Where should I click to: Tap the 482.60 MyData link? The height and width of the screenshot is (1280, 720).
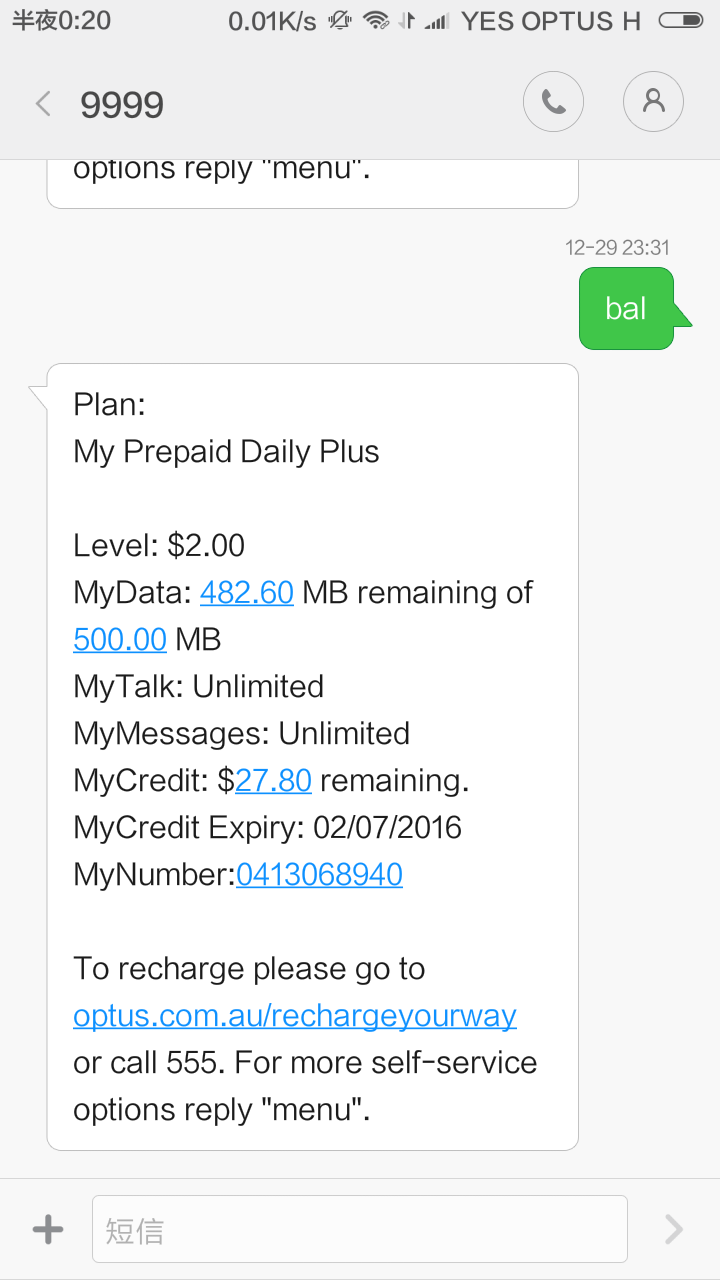click(247, 593)
